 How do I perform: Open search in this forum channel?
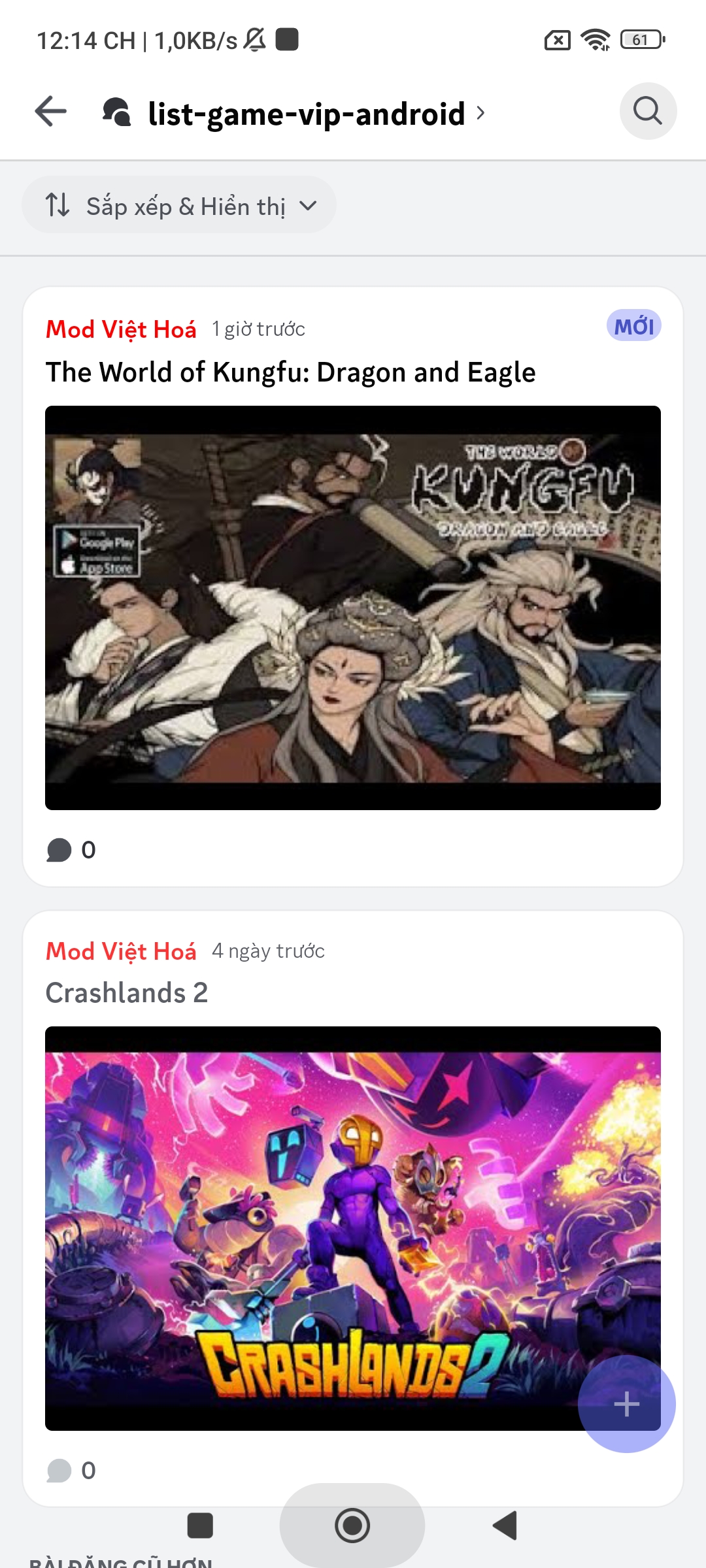point(647,111)
